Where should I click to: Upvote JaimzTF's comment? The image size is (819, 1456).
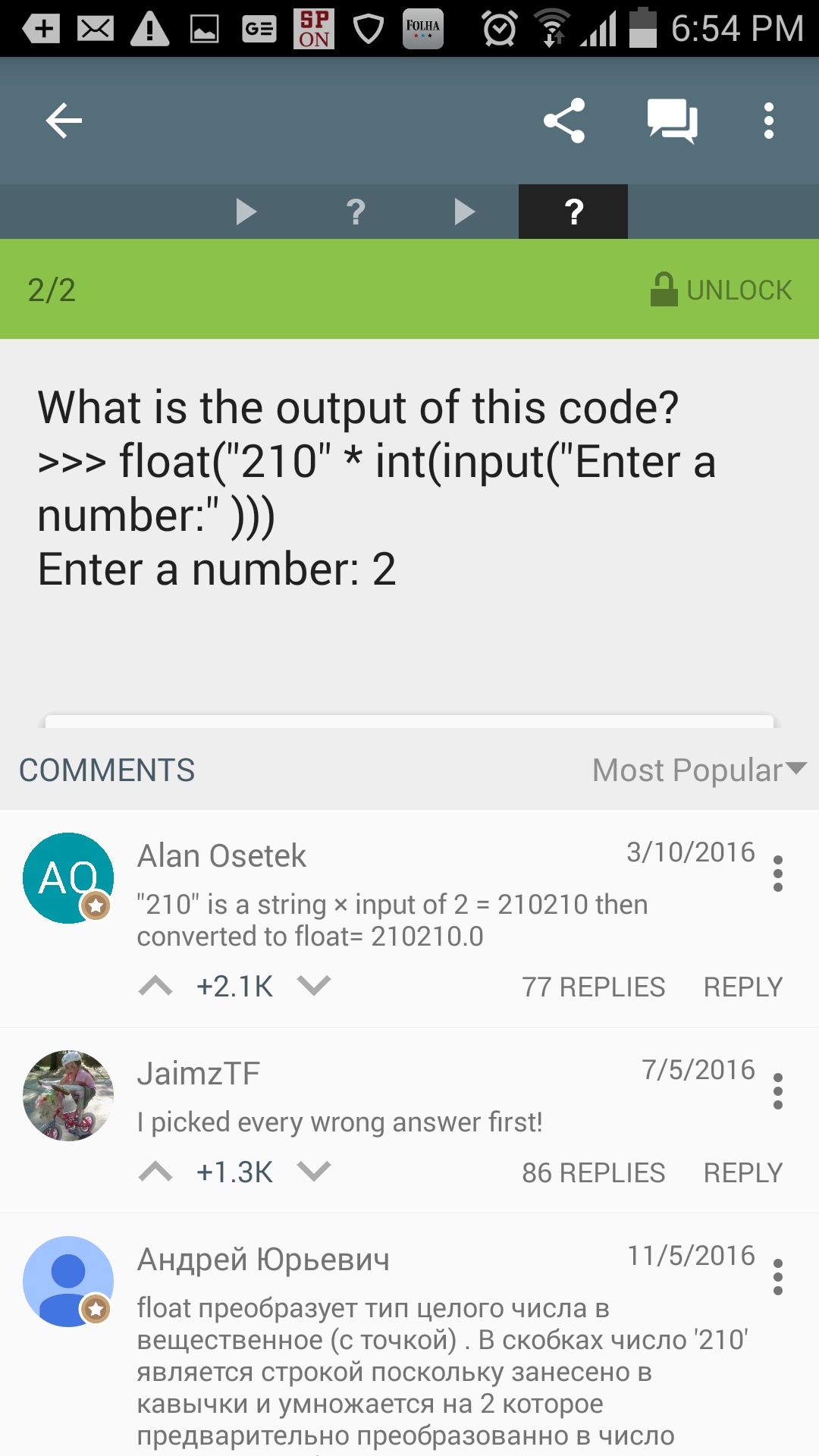(x=156, y=1172)
